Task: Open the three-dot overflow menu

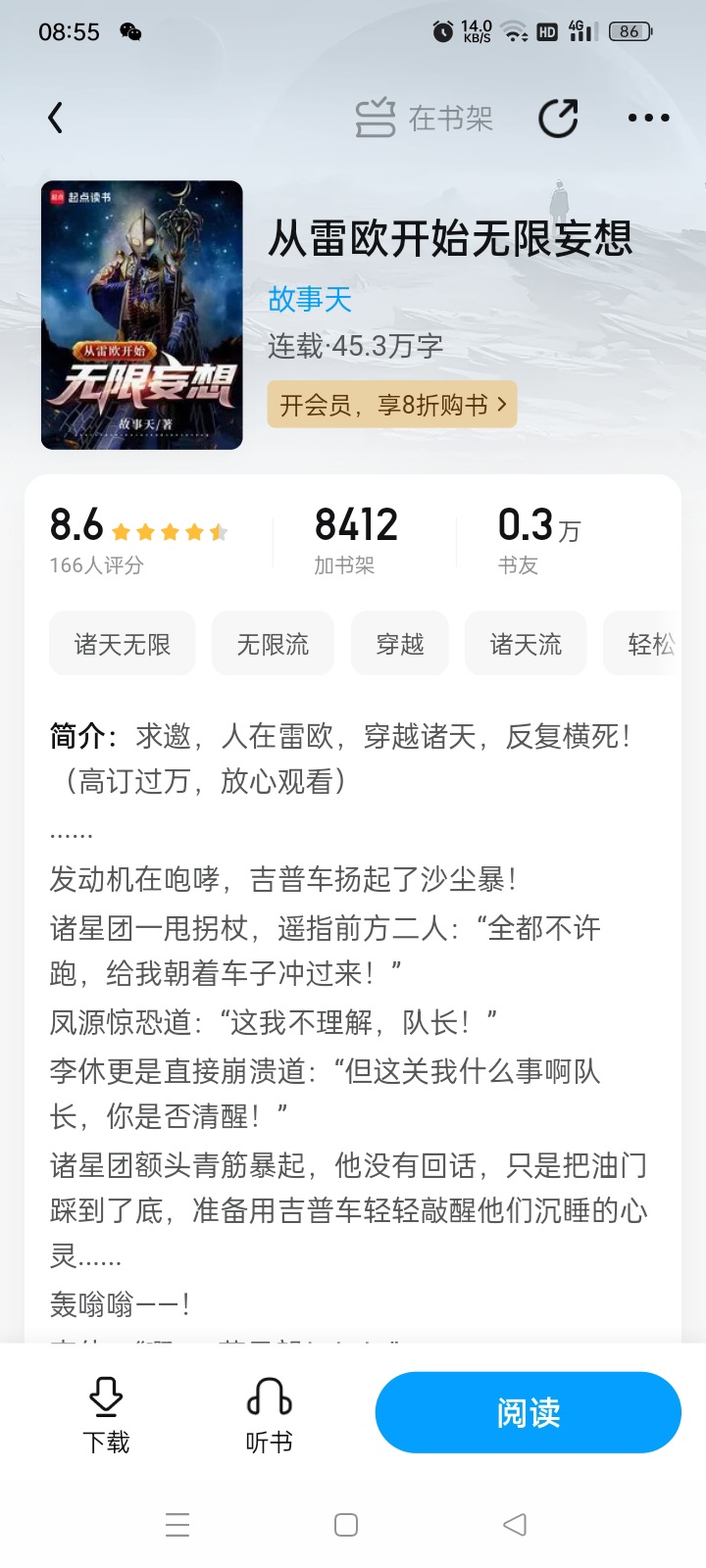Action: tap(648, 119)
